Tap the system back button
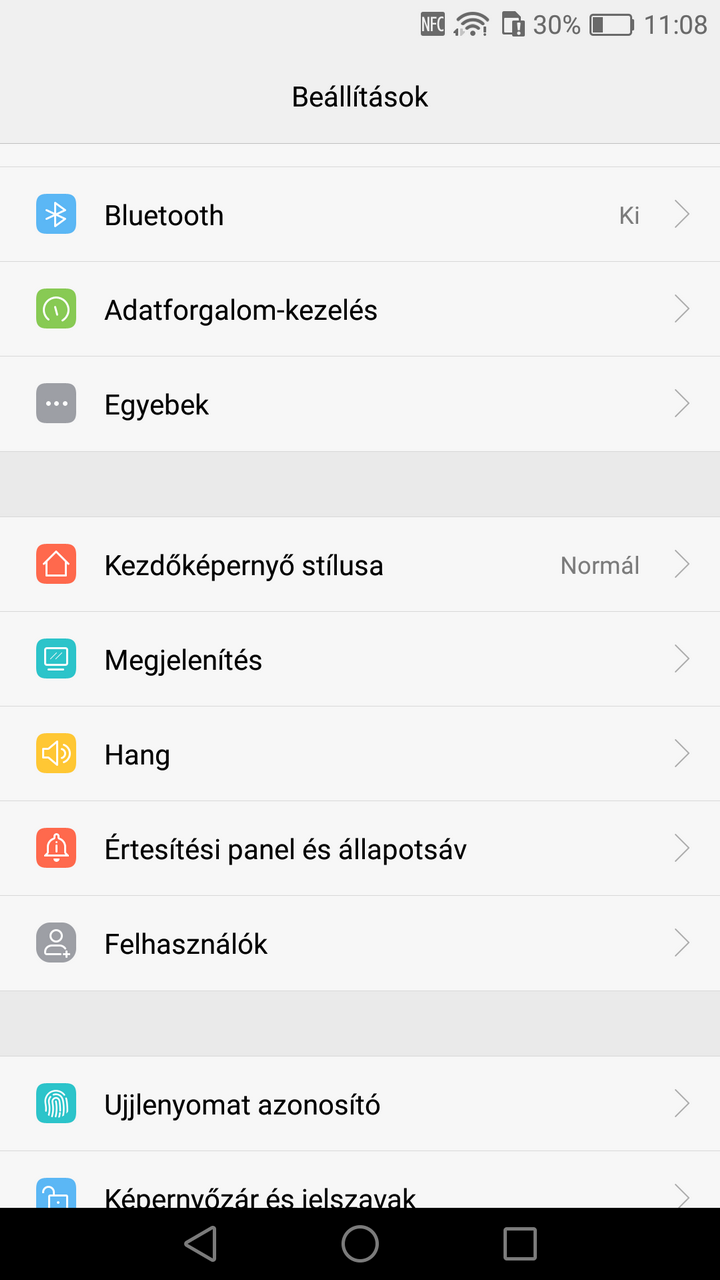 coord(200,1244)
